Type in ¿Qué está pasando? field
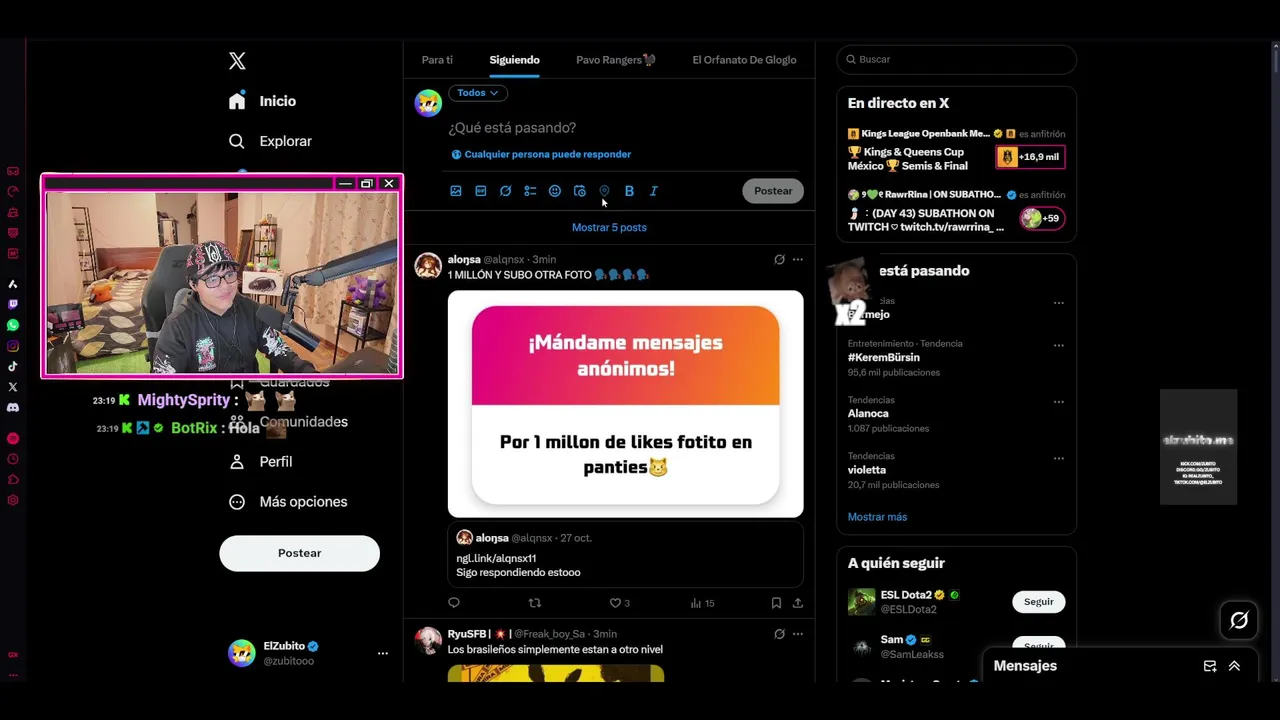This screenshot has height=720, width=1280. pos(600,128)
